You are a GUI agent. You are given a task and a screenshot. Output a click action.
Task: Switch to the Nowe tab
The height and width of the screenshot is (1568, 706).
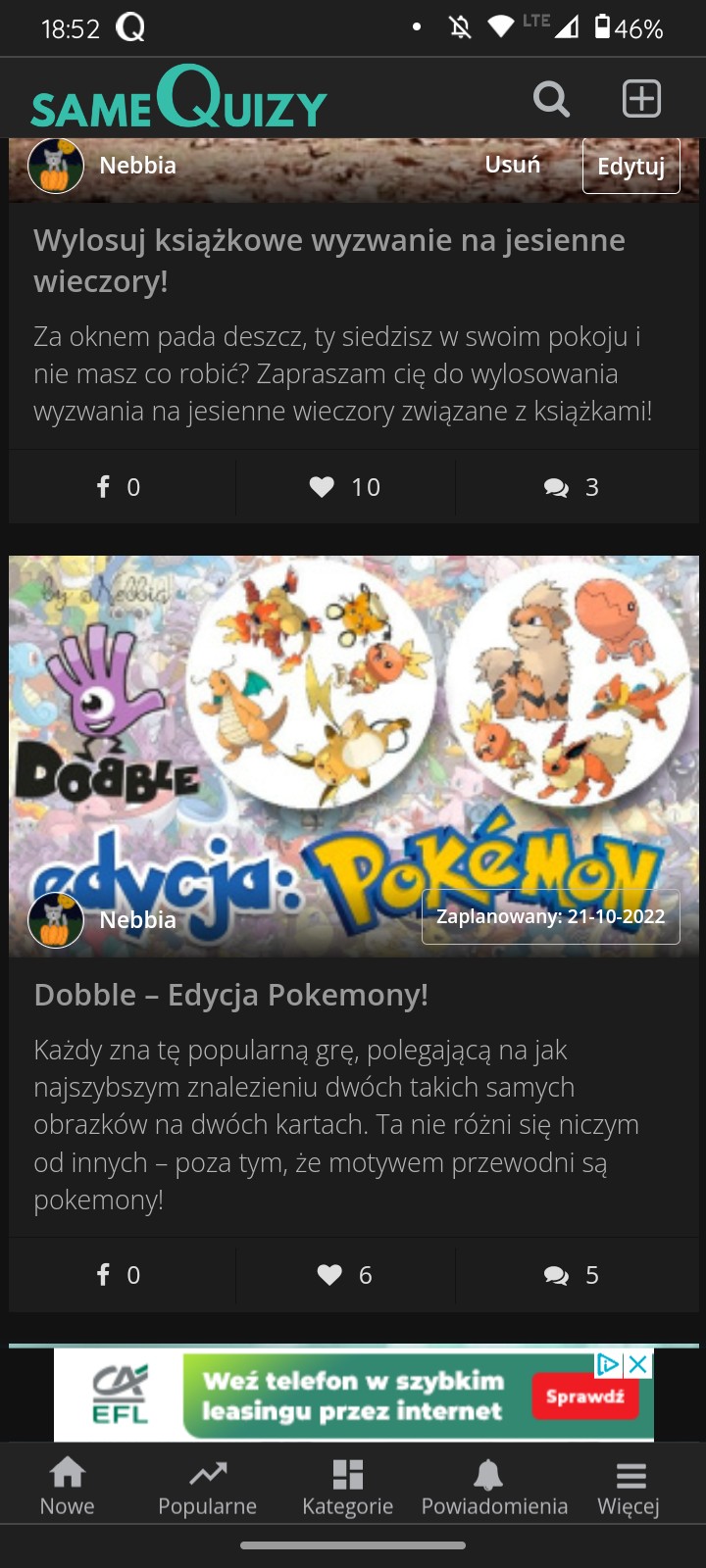coord(67,1487)
